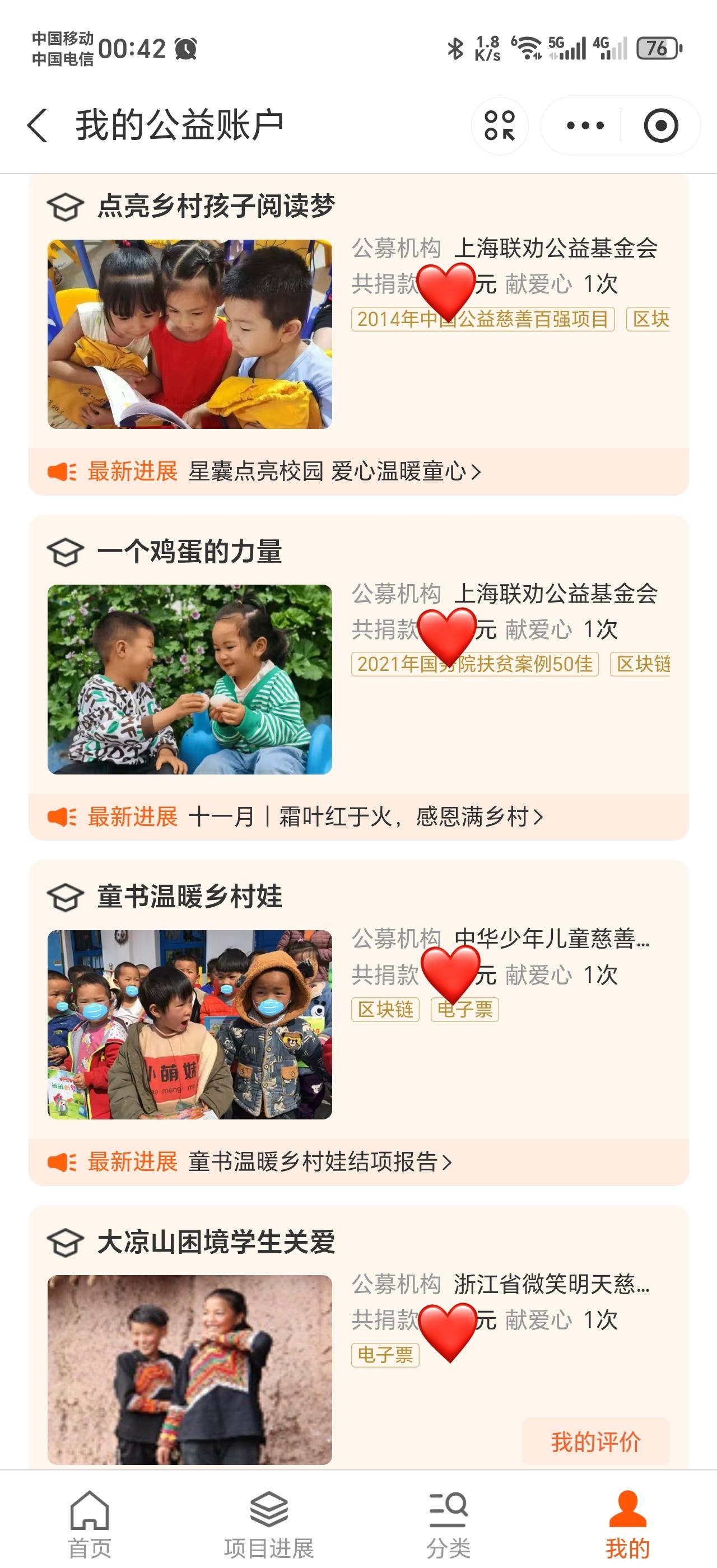Tap the 我的评价 button
This screenshot has width=717, height=1568.
(x=595, y=1442)
